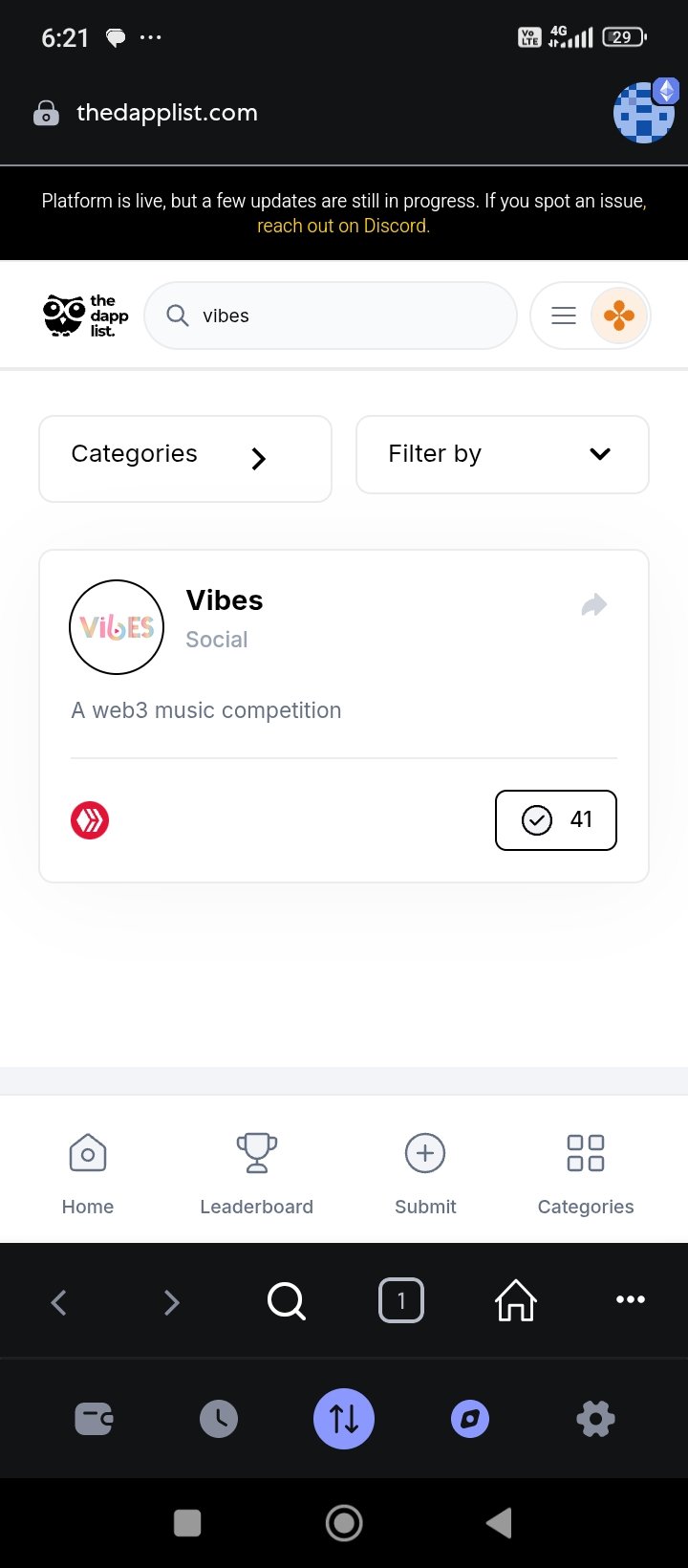
Task: Switch to the Categories bottom tab
Action: tap(586, 1174)
